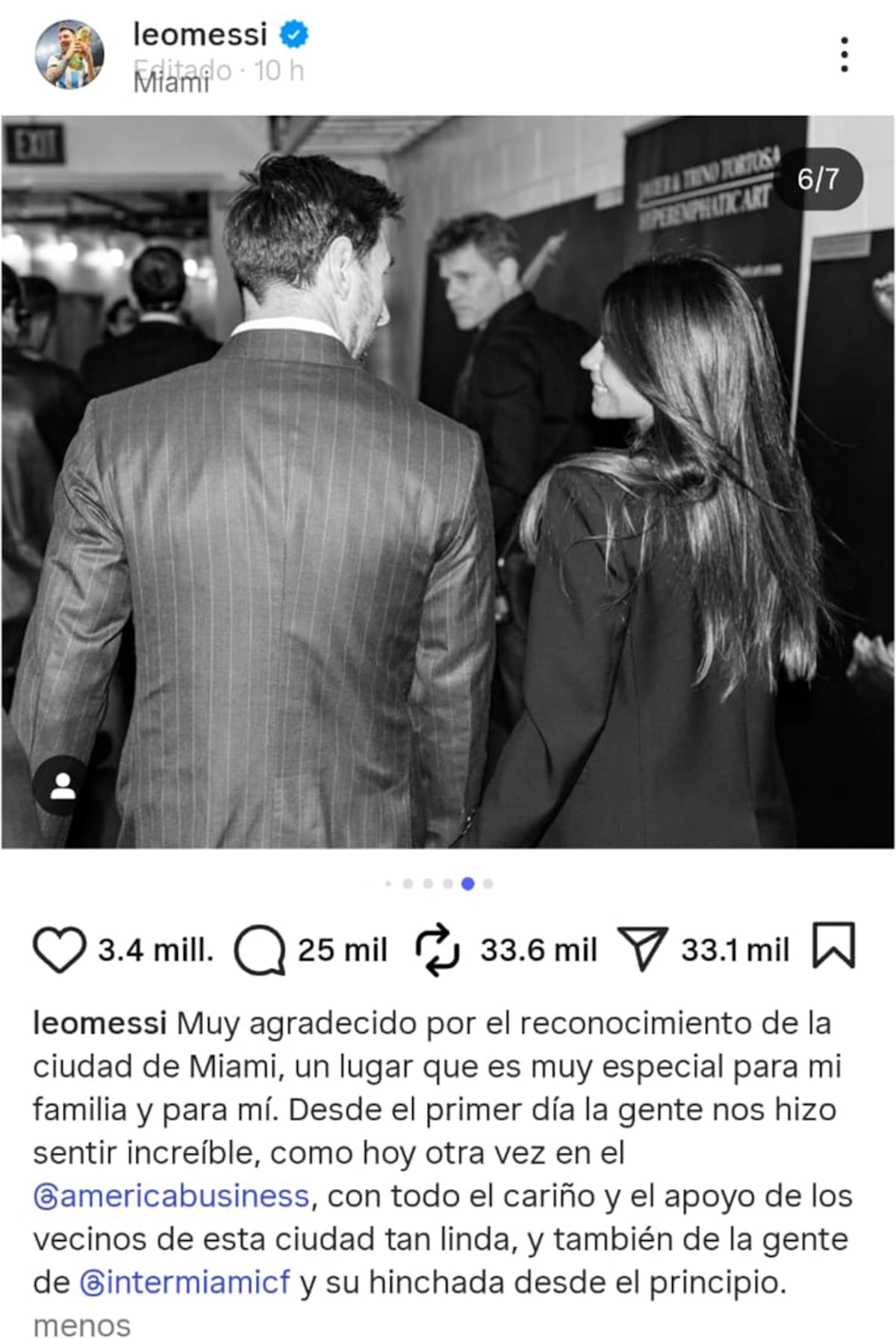Open the leomessi username in the header
The height and width of the screenshot is (1339, 896).
pos(199,34)
